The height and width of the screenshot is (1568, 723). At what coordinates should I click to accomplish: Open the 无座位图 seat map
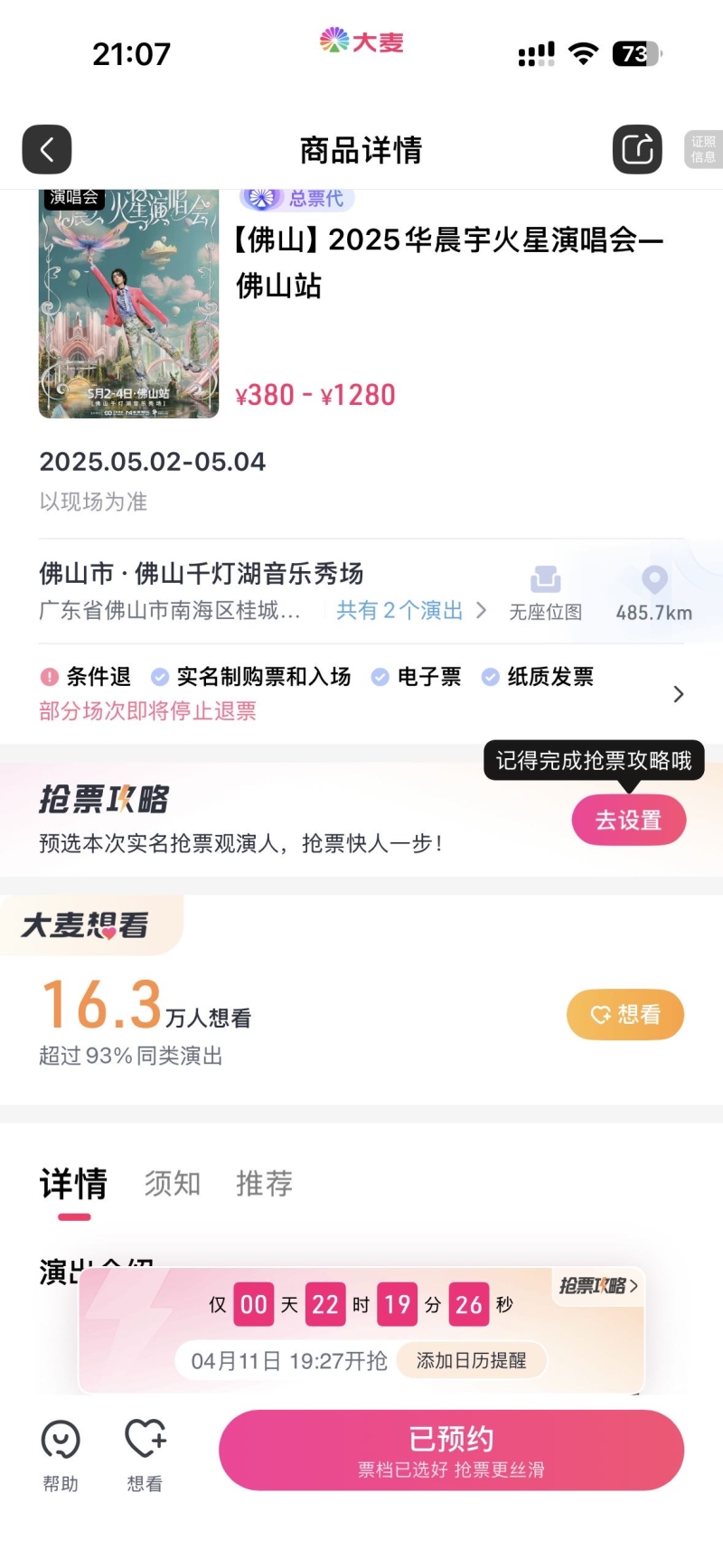(x=545, y=593)
